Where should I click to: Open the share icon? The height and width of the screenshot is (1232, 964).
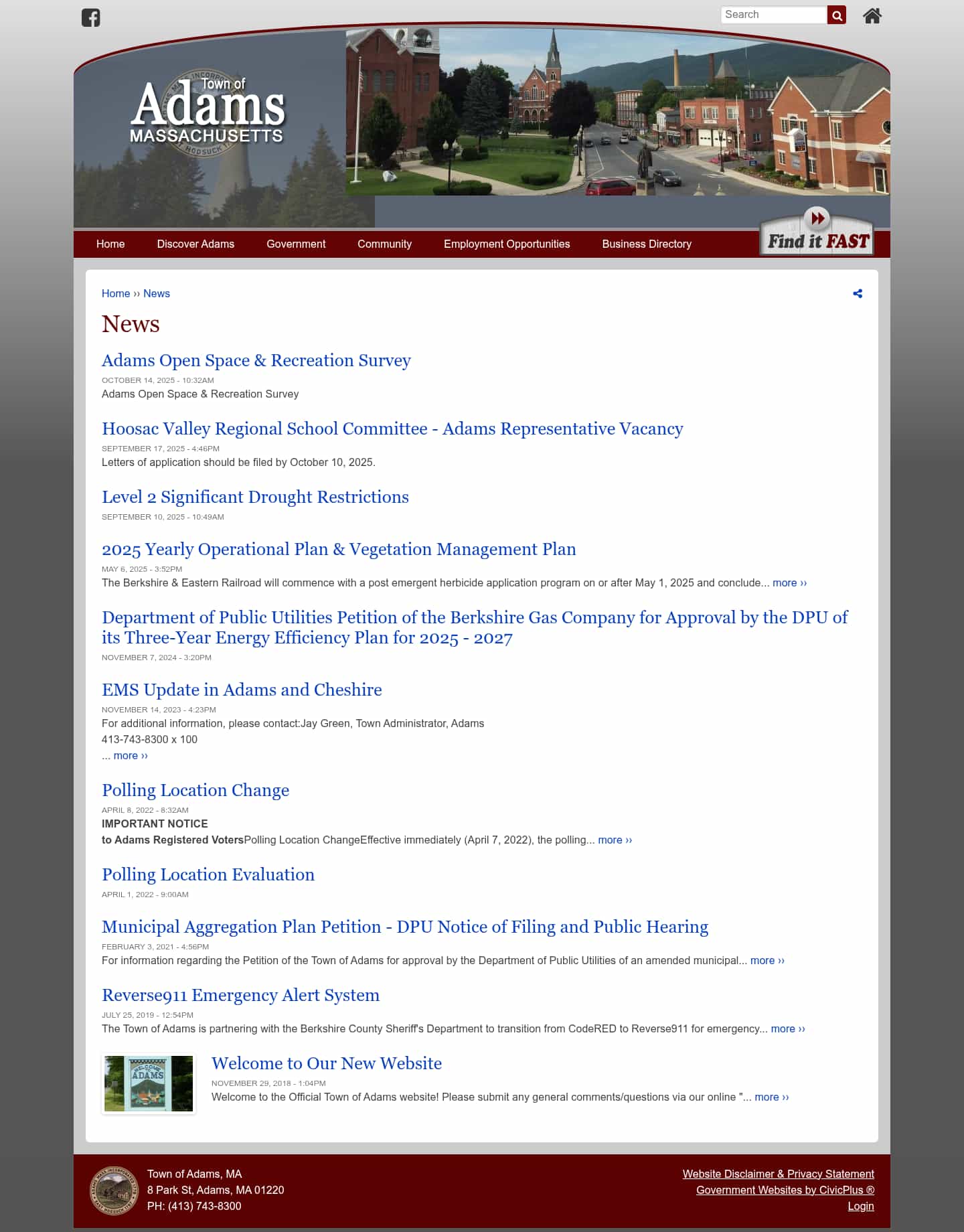click(x=858, y=293)
